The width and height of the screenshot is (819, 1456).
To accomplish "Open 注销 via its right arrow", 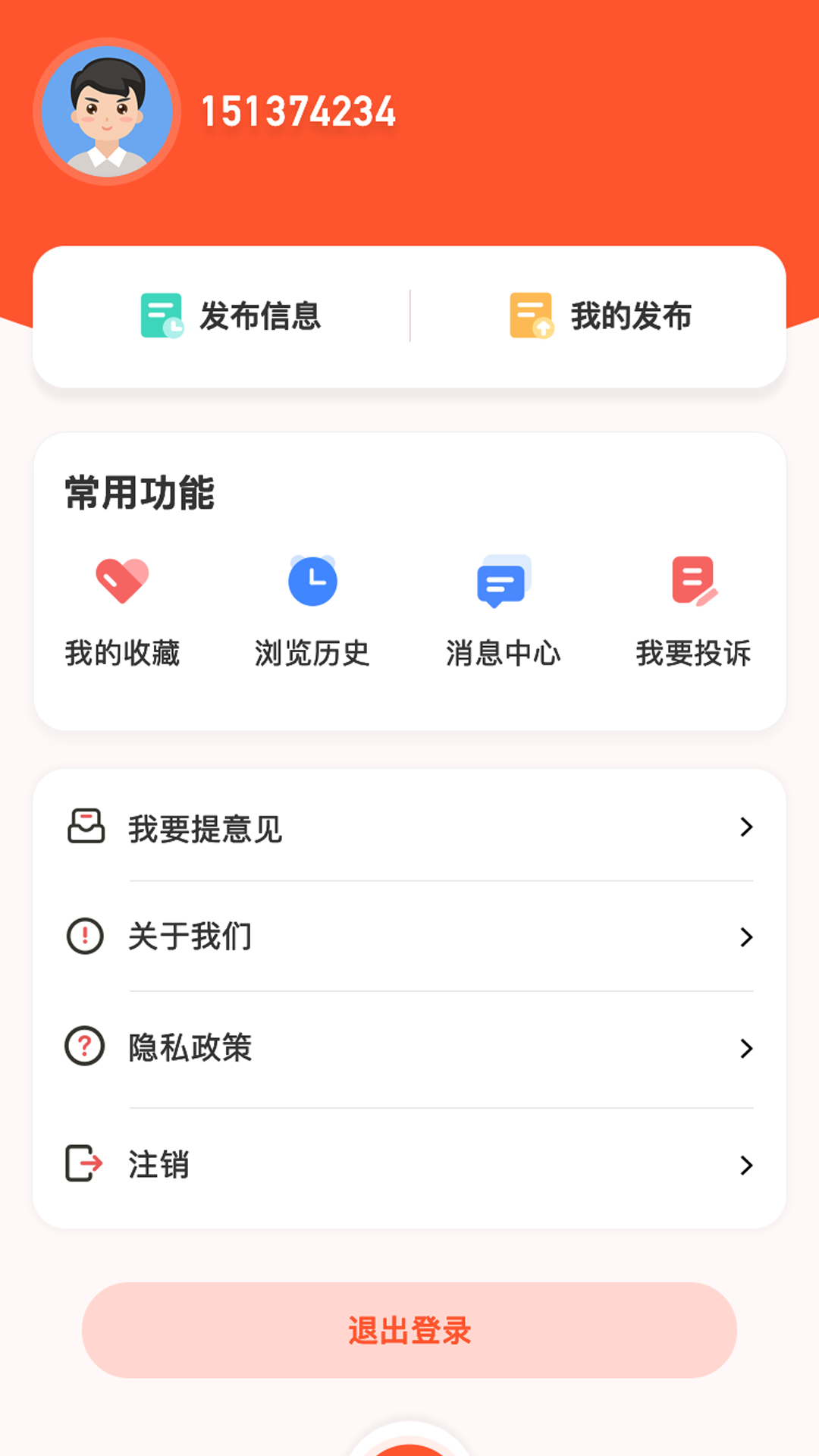I will [x=747, y=1165].
